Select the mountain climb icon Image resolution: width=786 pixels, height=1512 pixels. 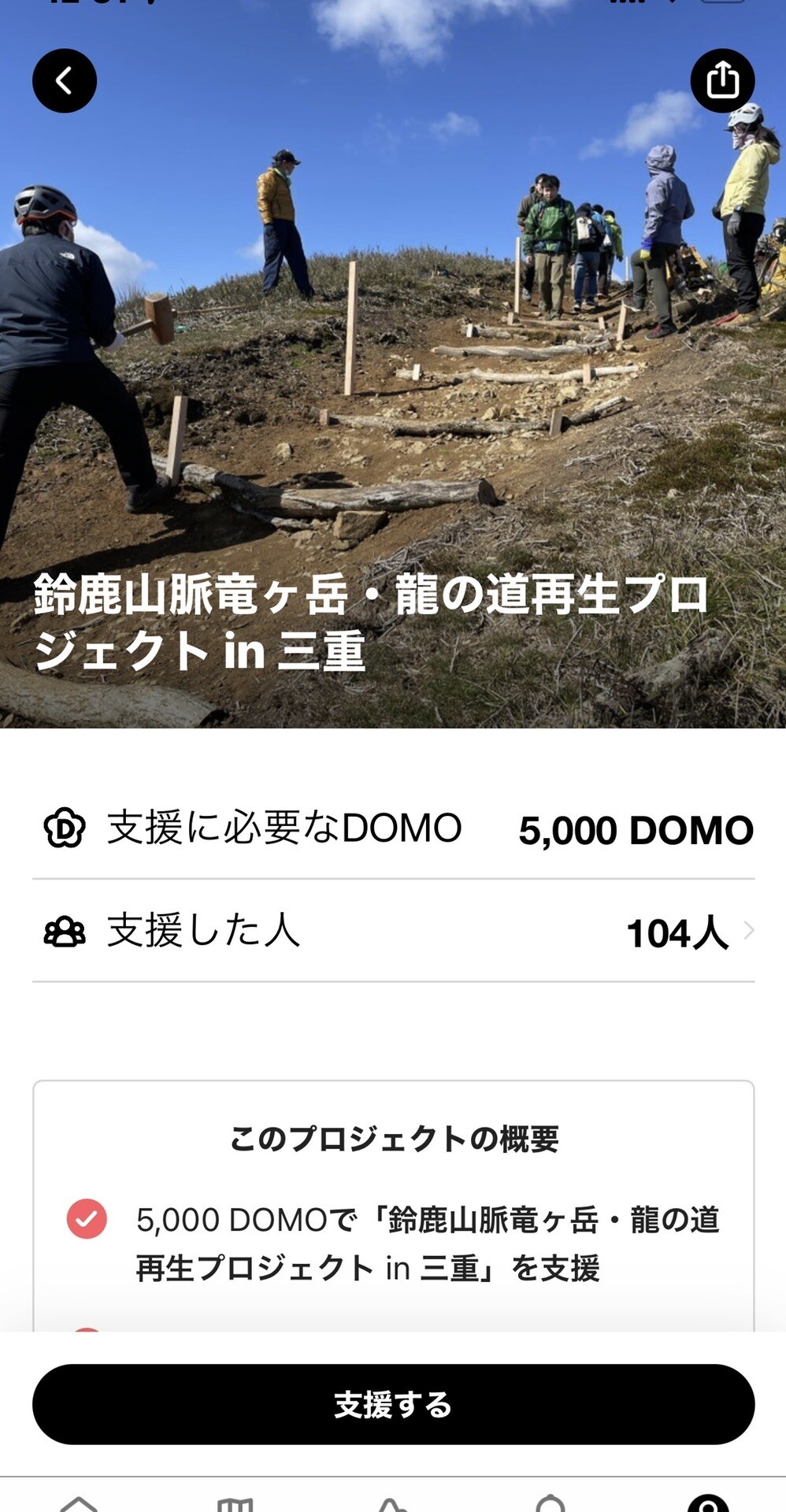click(391, 1500)
